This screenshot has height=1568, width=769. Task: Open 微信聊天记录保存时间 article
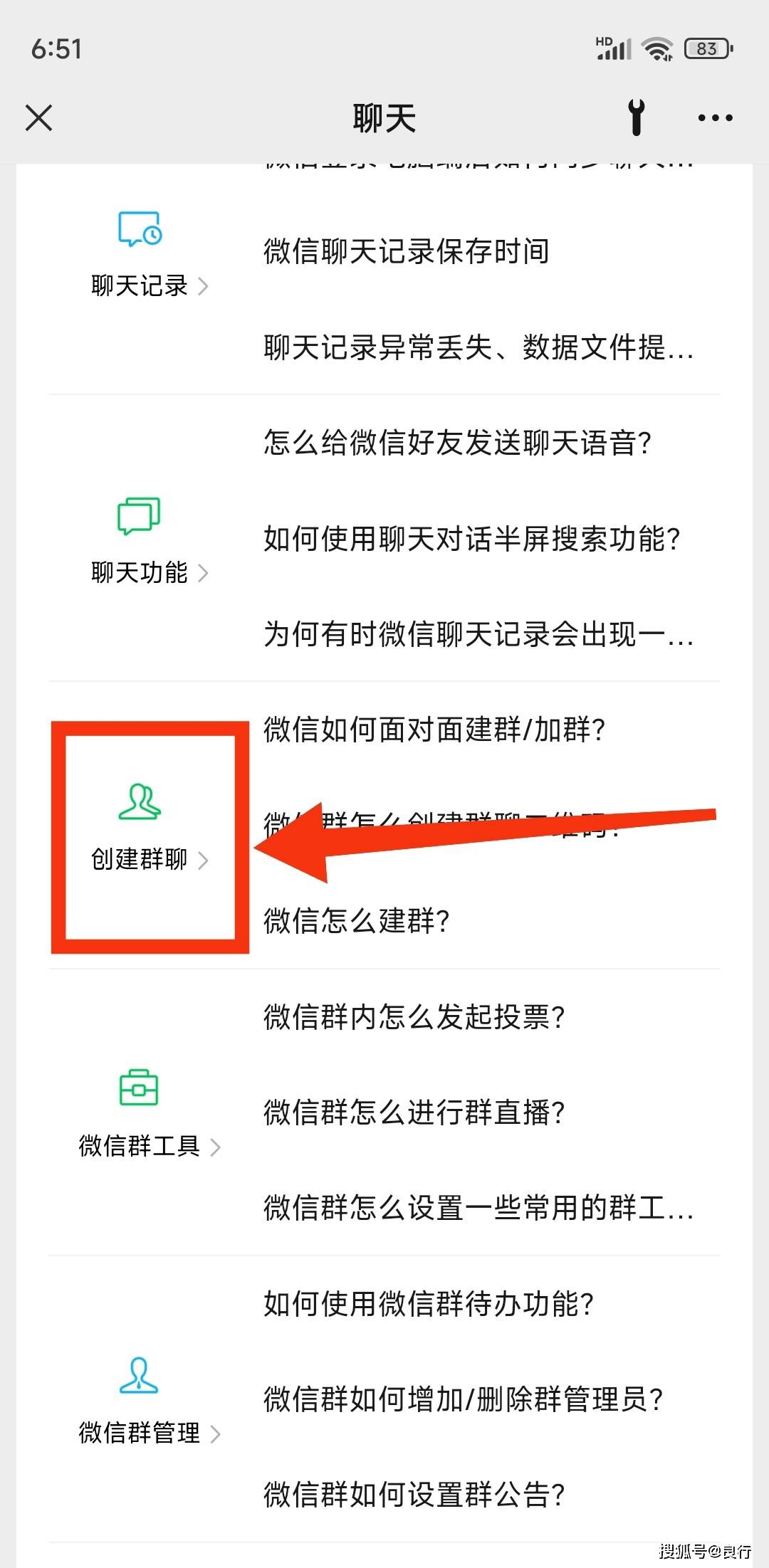[406, 252]
